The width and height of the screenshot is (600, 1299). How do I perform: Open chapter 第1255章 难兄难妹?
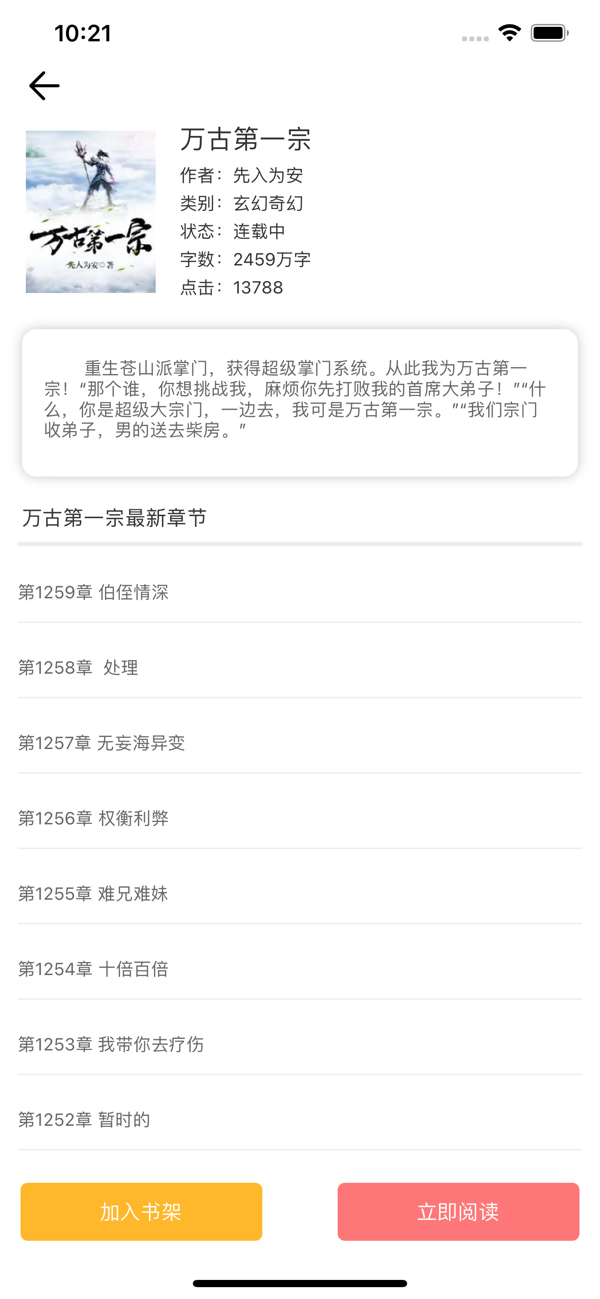[x=94, y=893]
